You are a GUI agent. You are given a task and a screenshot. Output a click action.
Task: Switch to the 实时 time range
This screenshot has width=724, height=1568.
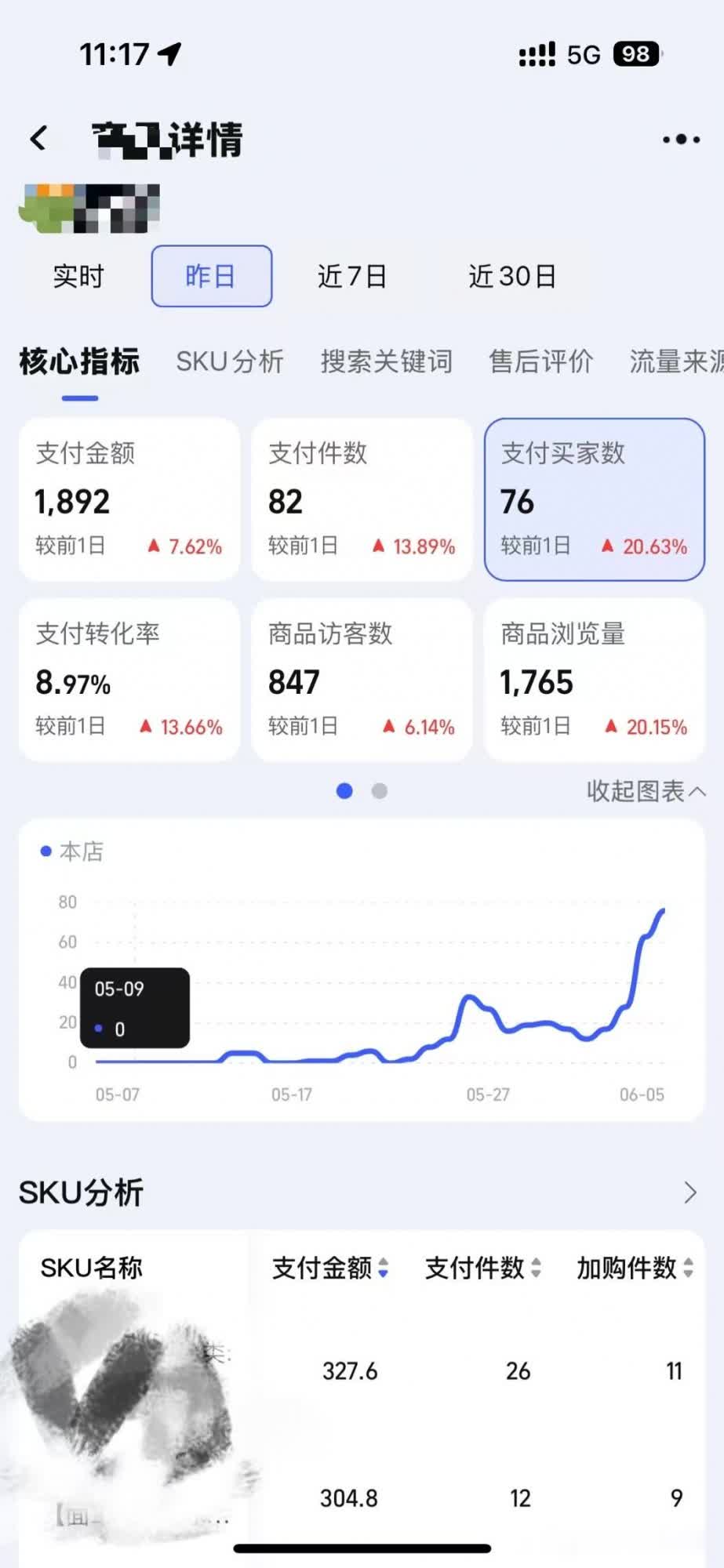(78, 276)
